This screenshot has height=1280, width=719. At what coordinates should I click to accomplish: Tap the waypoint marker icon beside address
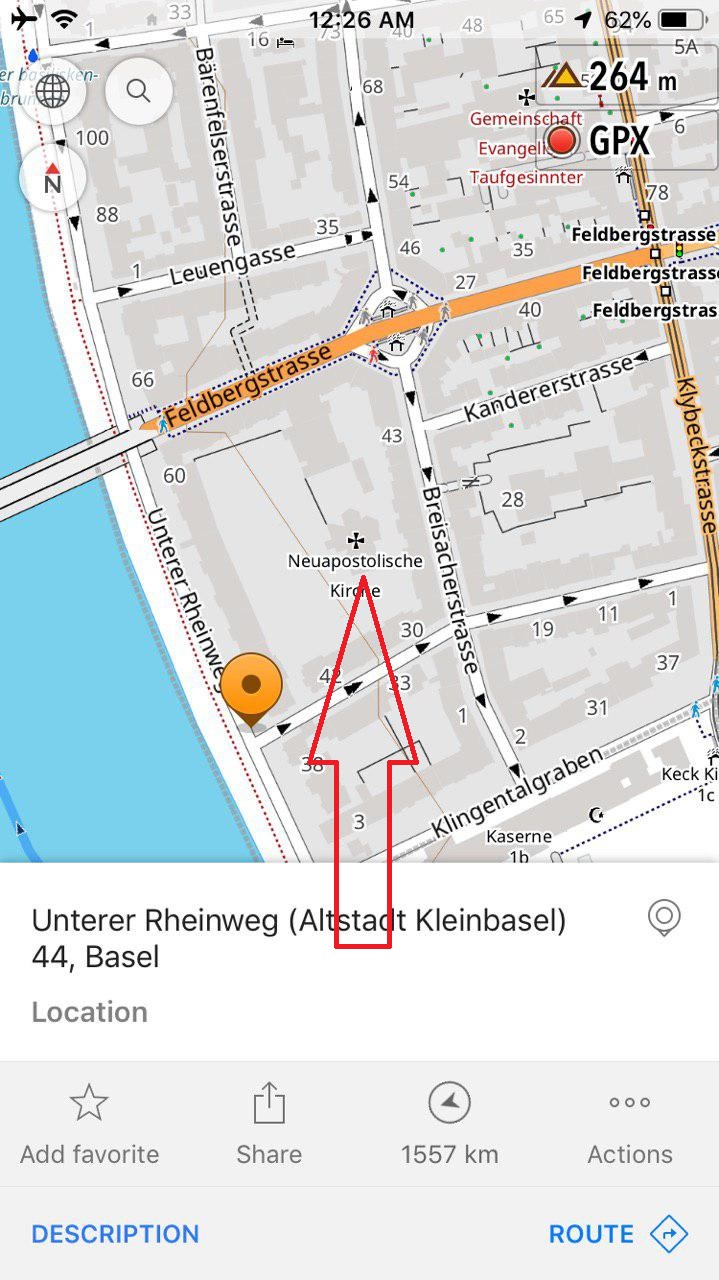click(664, 916)
